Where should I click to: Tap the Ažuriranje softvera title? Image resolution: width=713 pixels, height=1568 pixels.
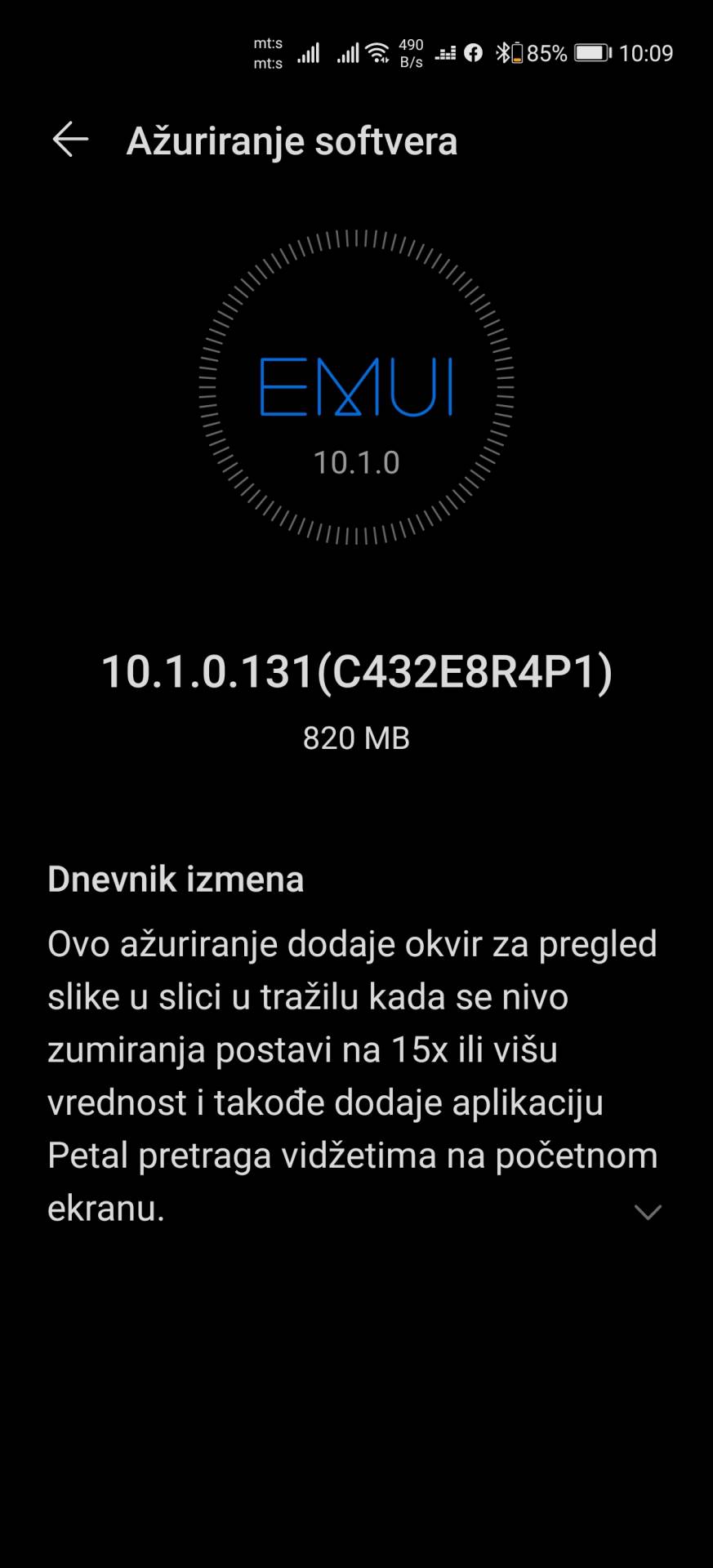coord(292,140)
